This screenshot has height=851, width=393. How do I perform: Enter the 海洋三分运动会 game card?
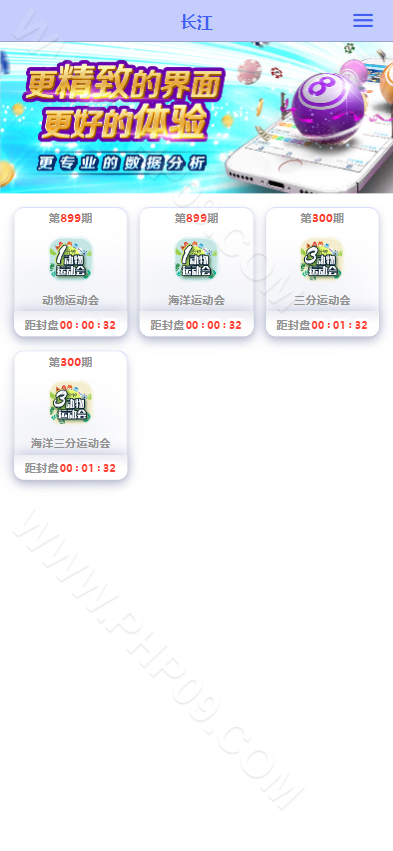pyautogui.click(x=71, y=415)
